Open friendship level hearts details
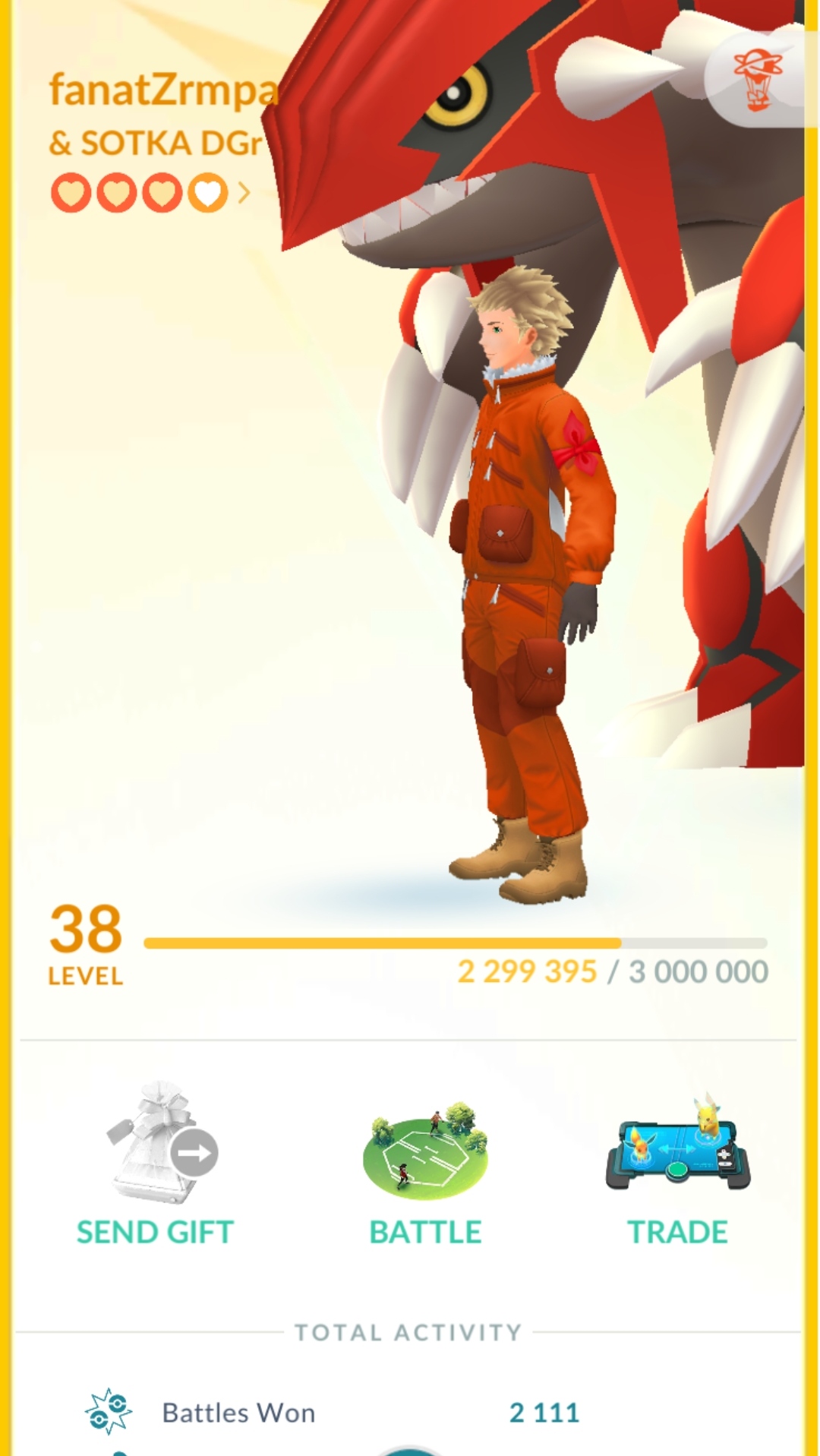This screenshot has width=820, height=1456. [x=148, y=193]
